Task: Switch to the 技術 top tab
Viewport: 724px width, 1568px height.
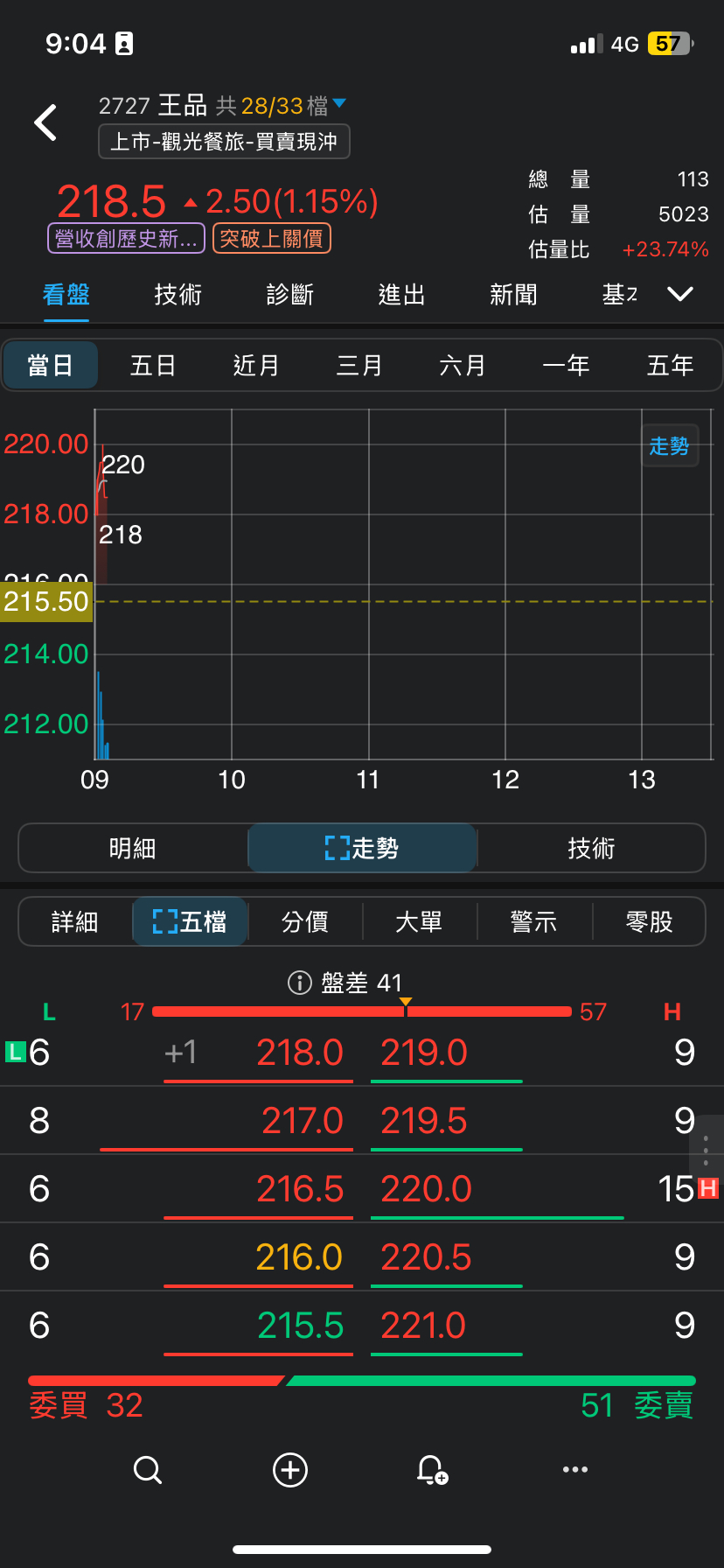Action: point(178,295)
